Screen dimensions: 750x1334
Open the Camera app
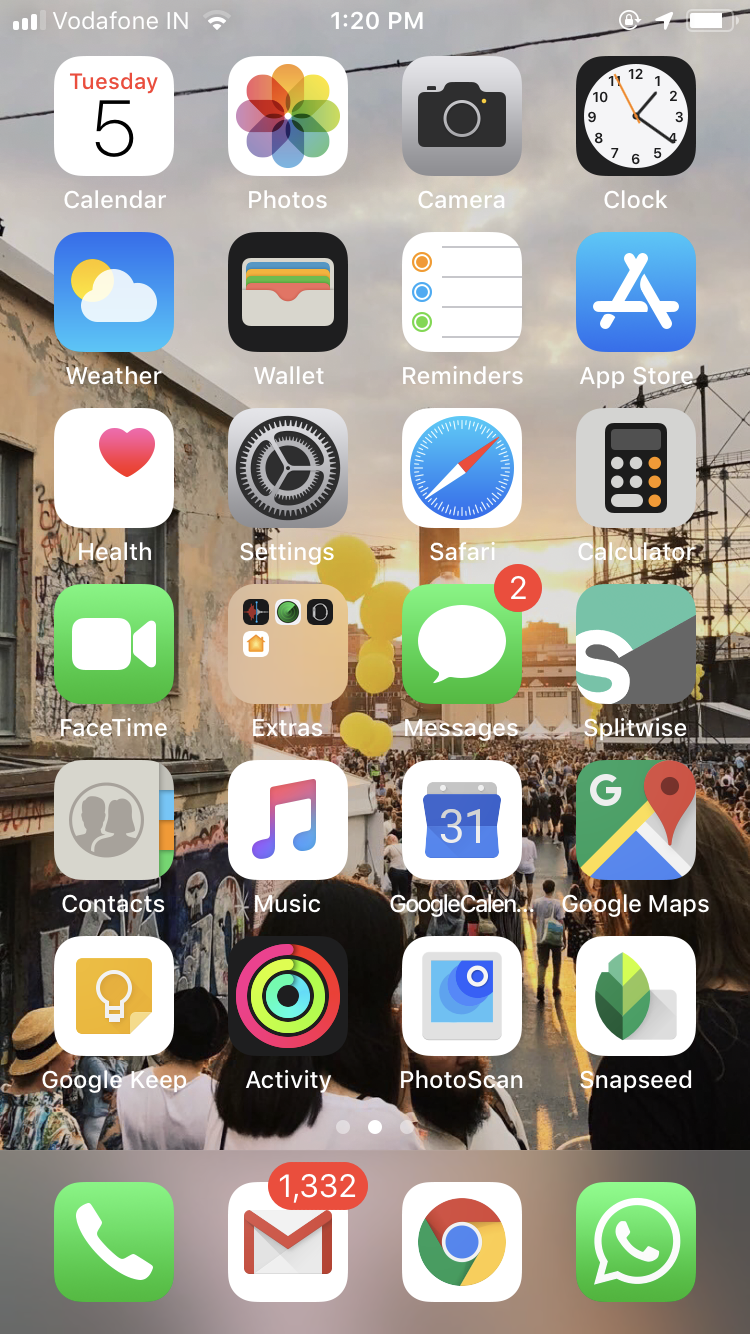[462, 116]
